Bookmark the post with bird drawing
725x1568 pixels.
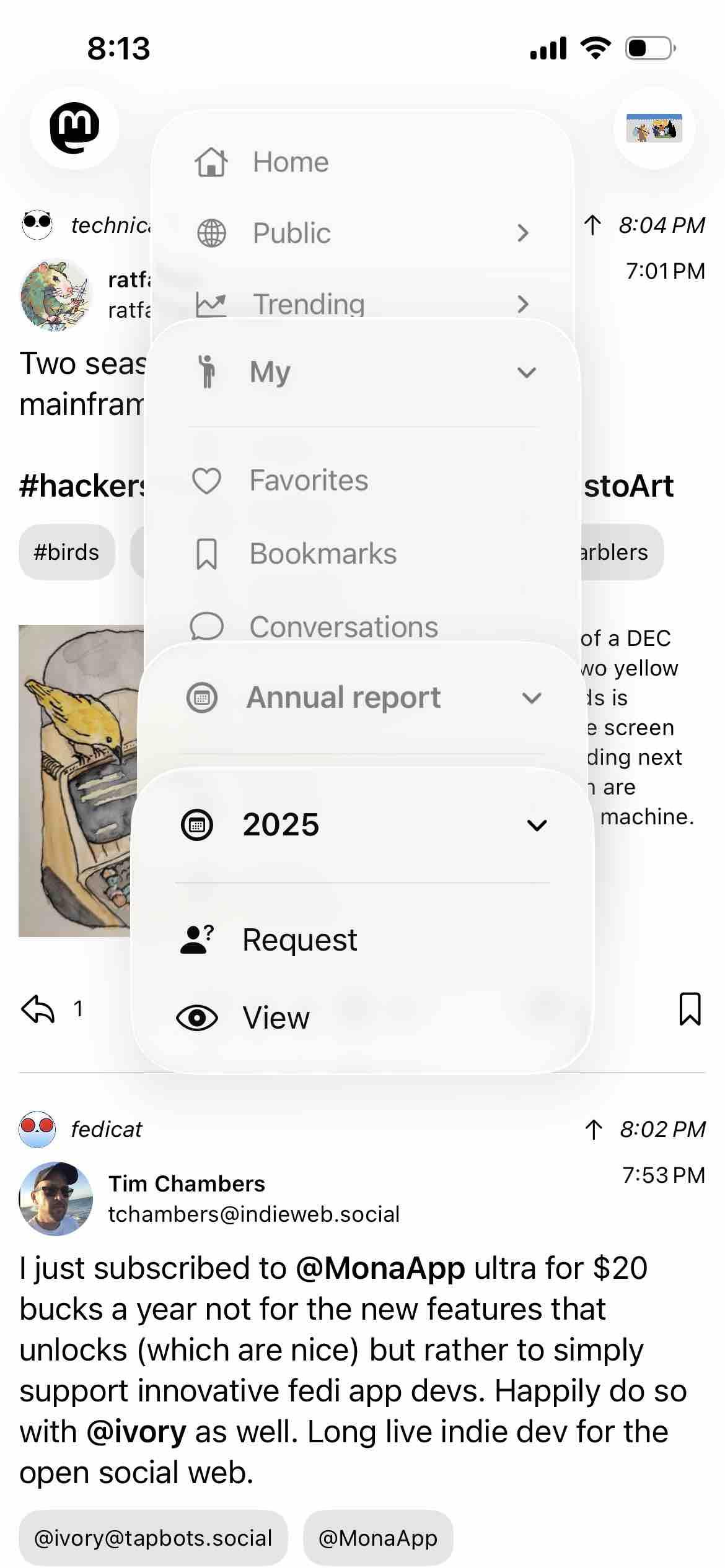(x=690, y=1009)
